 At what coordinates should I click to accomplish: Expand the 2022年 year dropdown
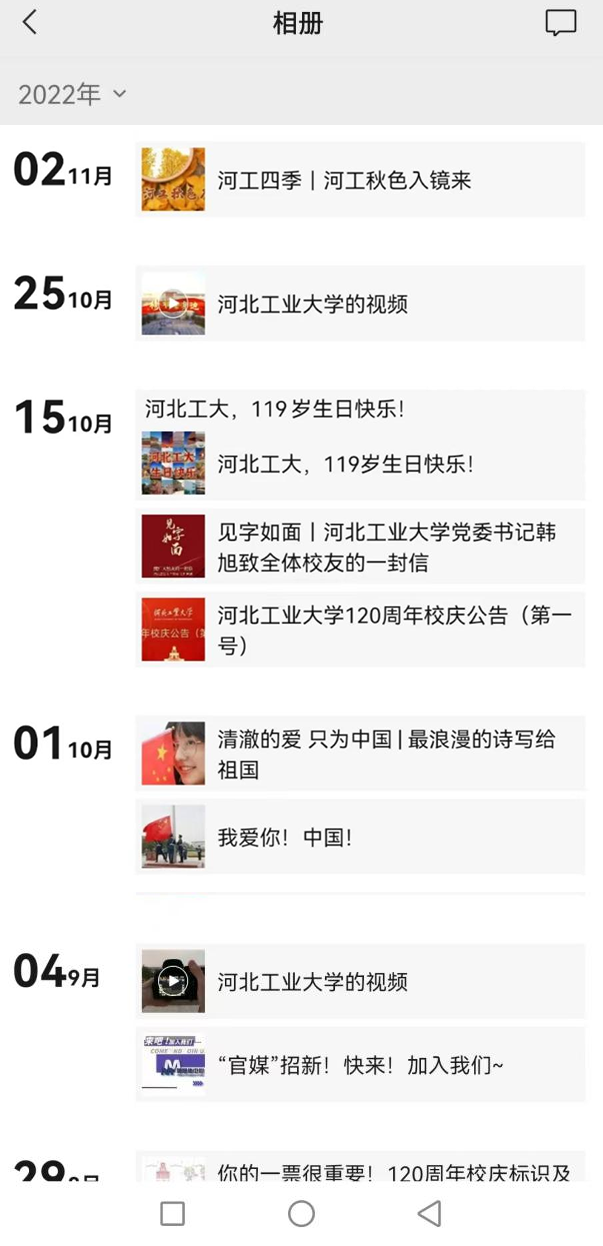[x=72, y=94]
